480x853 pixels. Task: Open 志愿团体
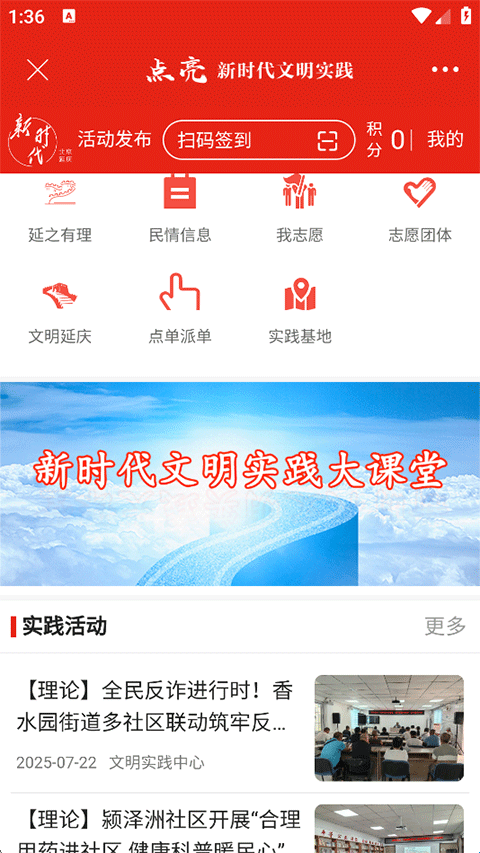coord(420,210)
